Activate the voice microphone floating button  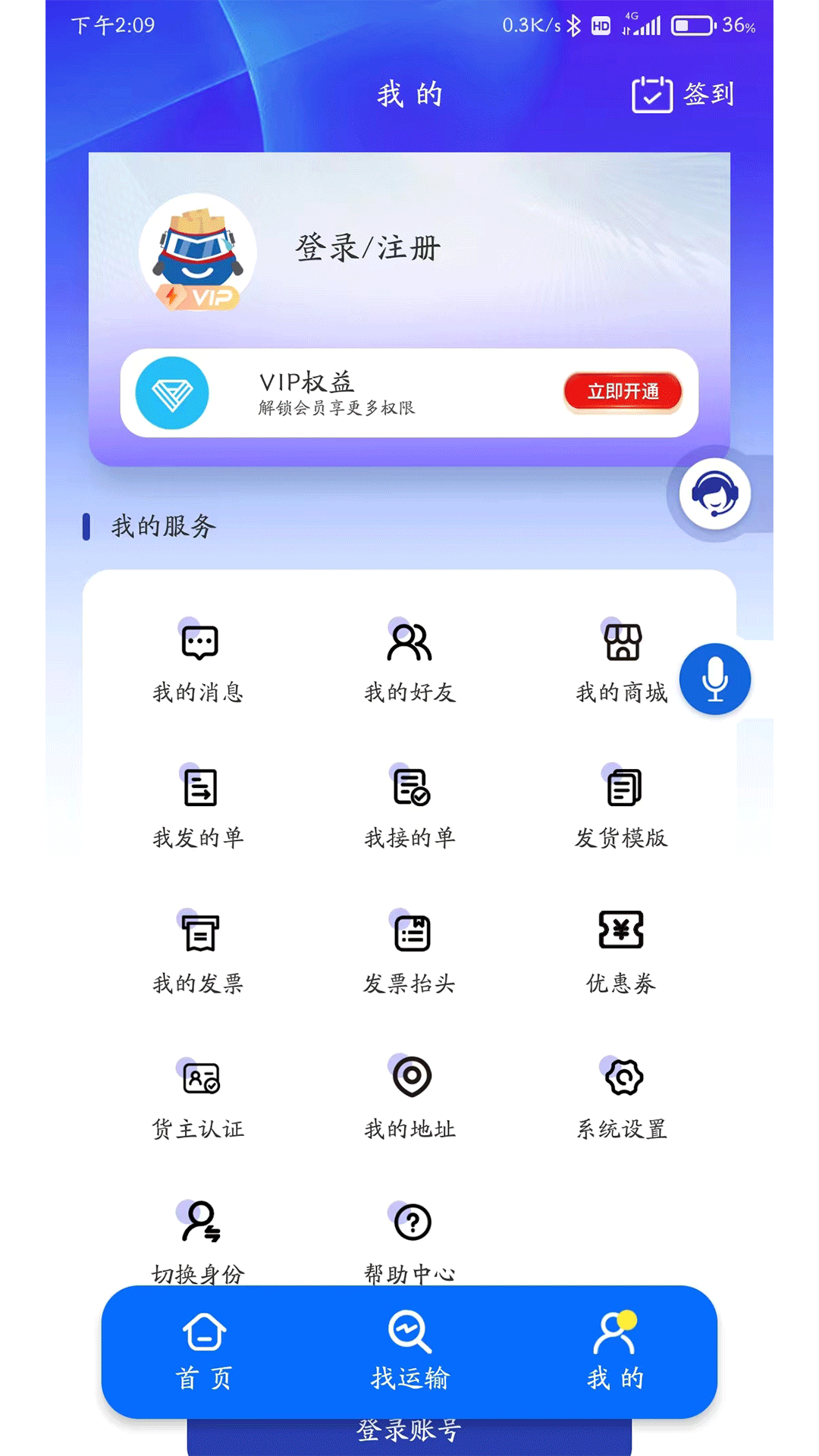coord(716,679)
